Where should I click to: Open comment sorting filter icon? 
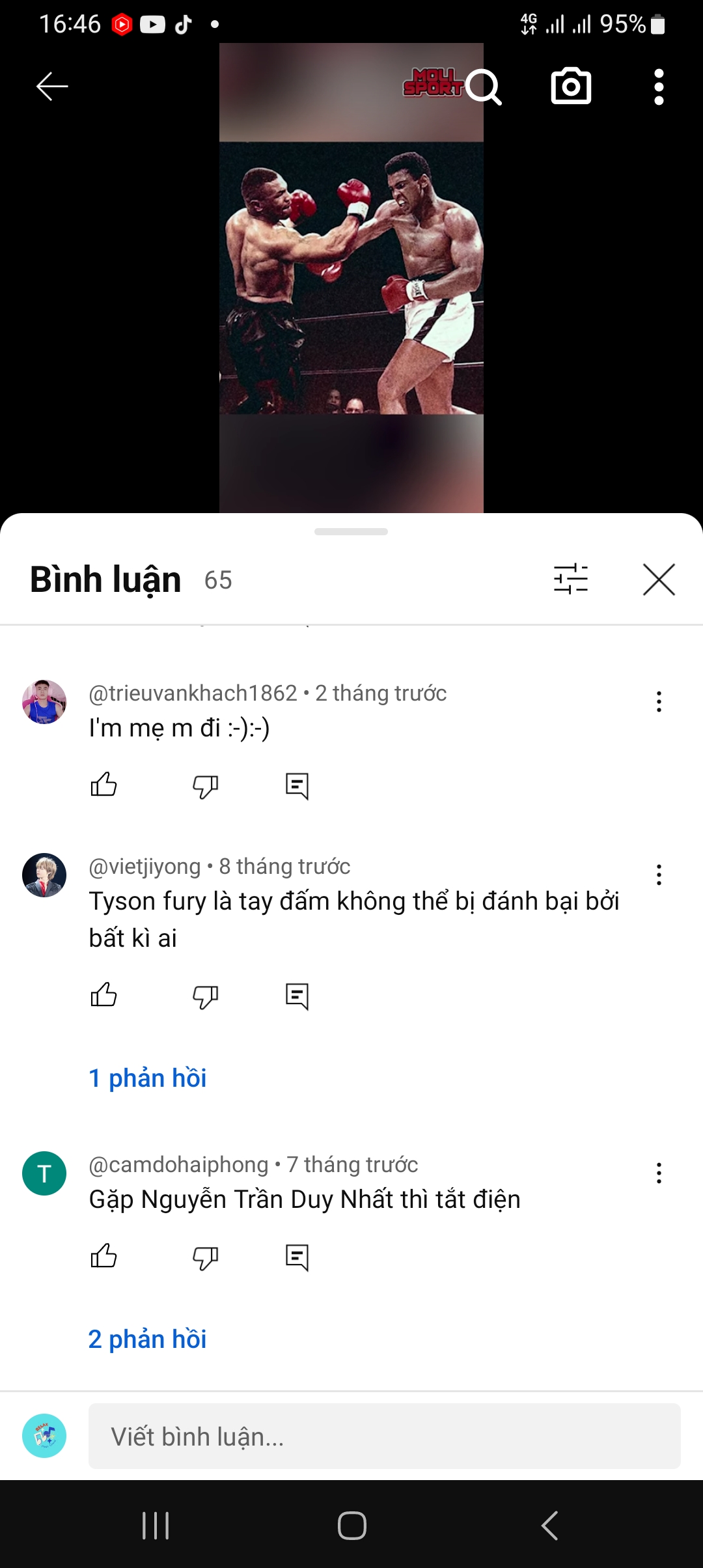click(572, 580)
